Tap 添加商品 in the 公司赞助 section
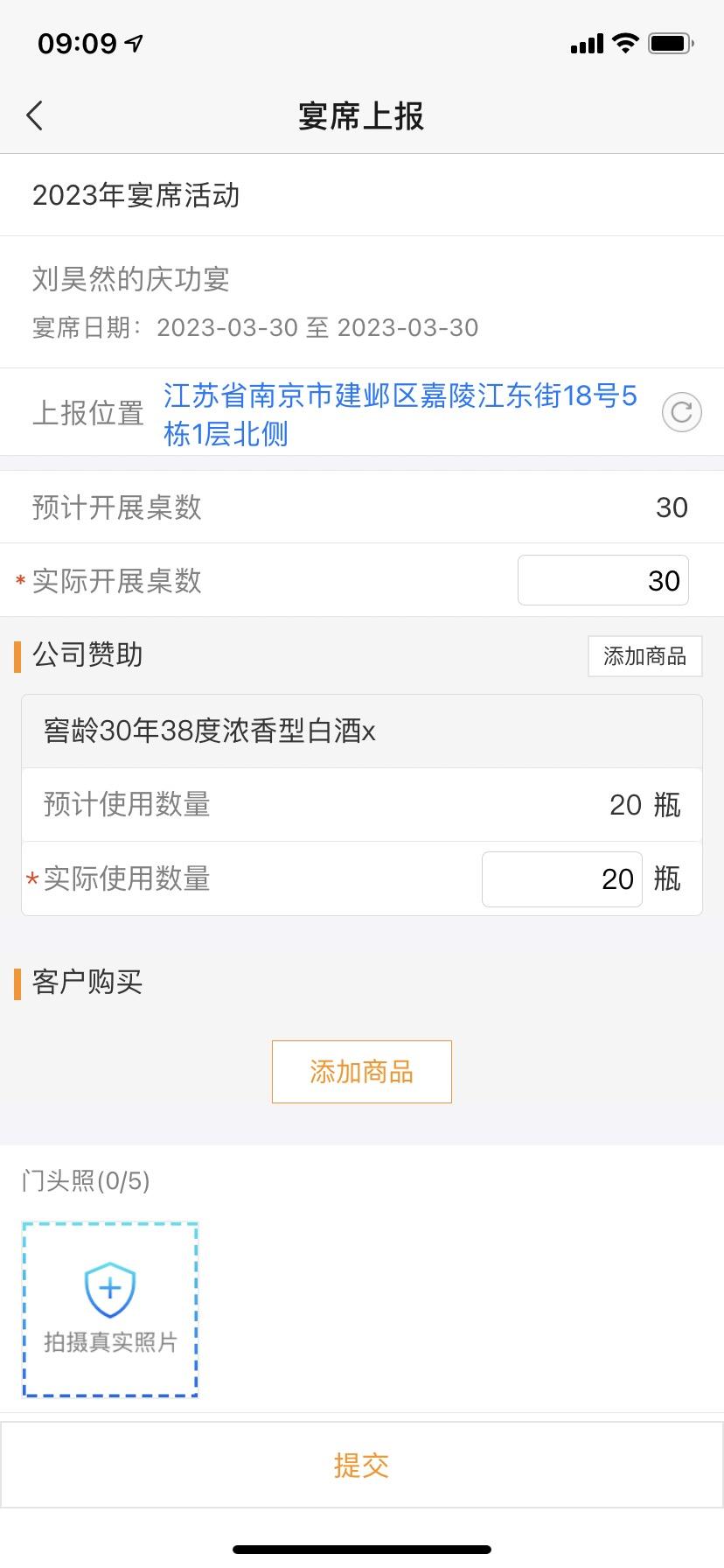The width and height of the screenshot is (724, 1568). click(x=644, y=656)
